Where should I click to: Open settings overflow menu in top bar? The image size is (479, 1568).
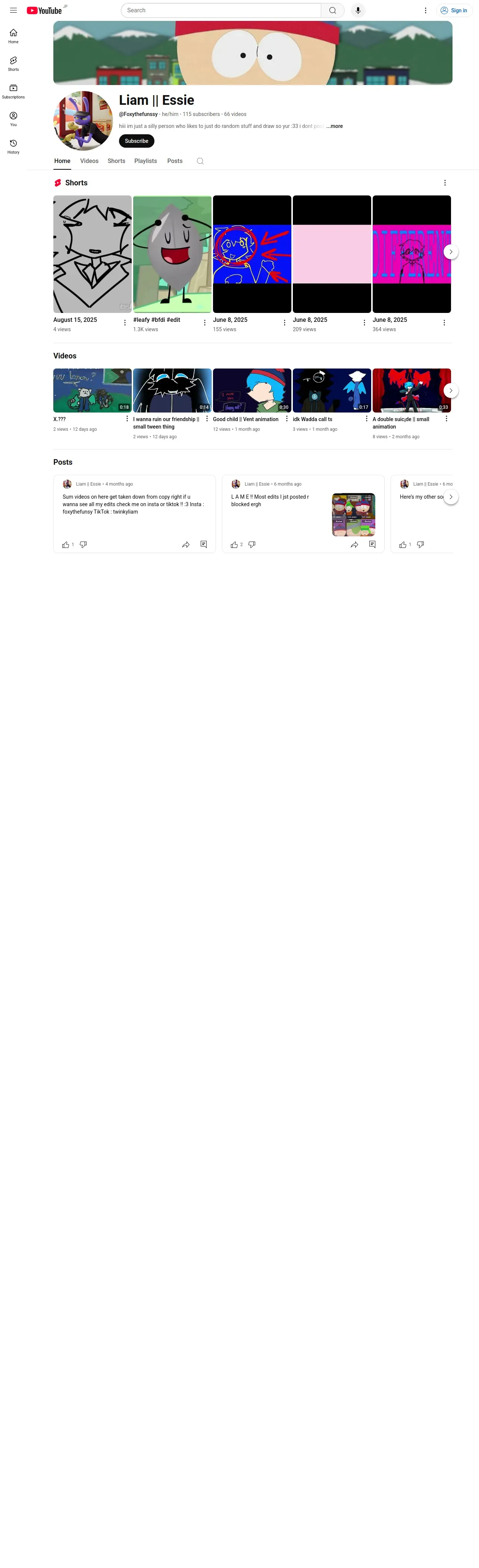[425, 10]
